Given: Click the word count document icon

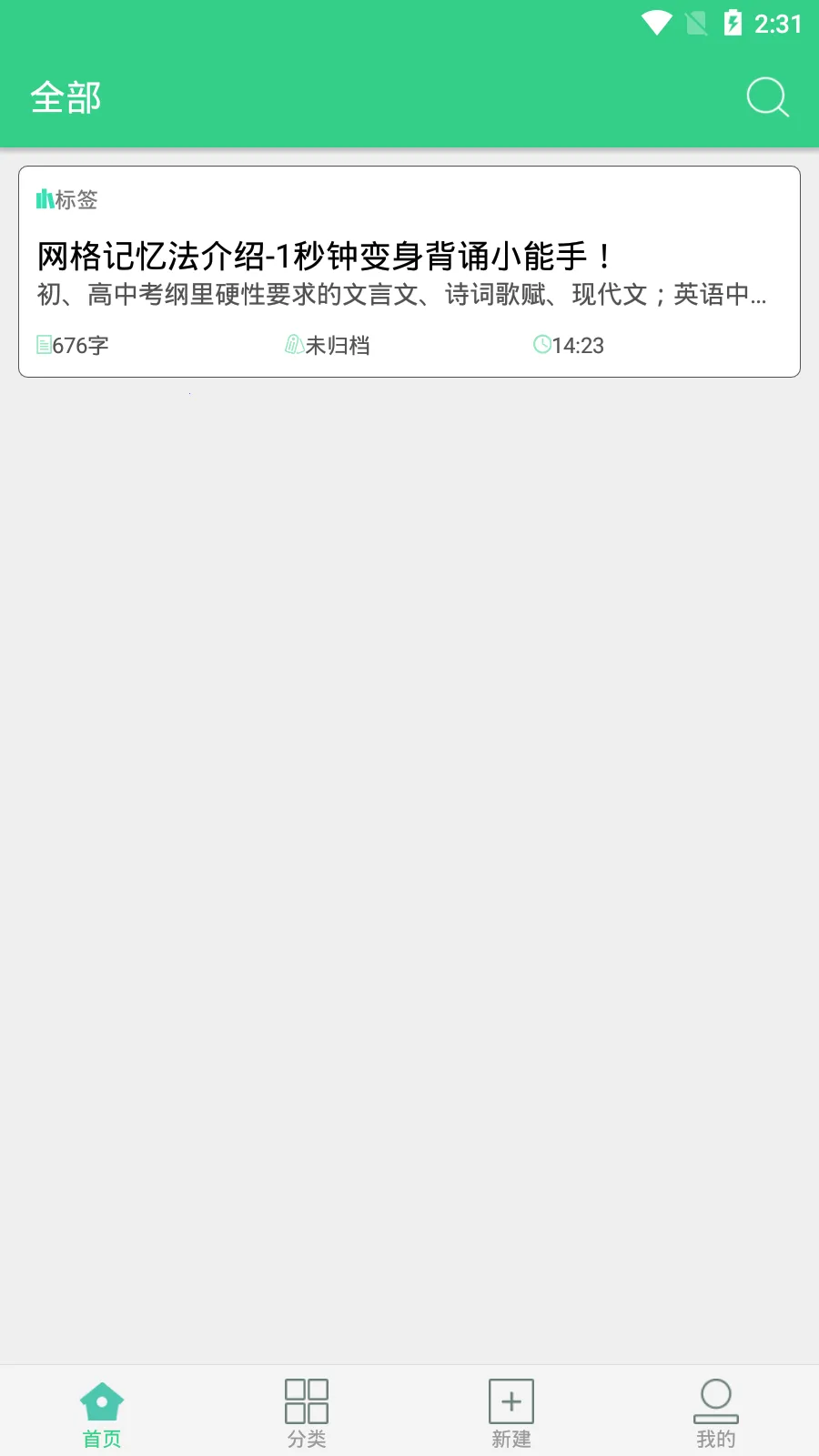Looking at the screenshot, I should 42,346.
